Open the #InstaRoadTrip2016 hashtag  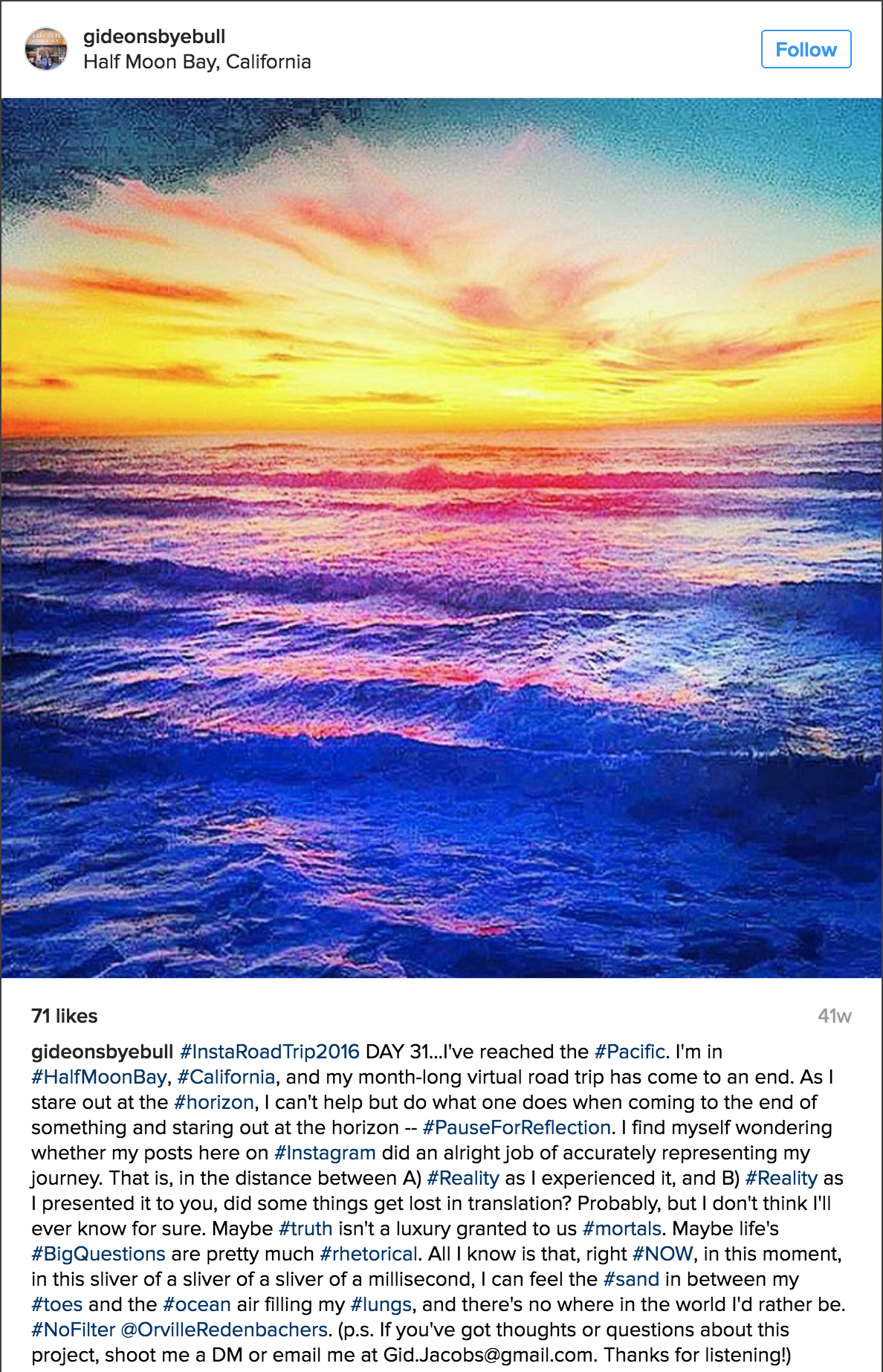(x=270, y=1052)
